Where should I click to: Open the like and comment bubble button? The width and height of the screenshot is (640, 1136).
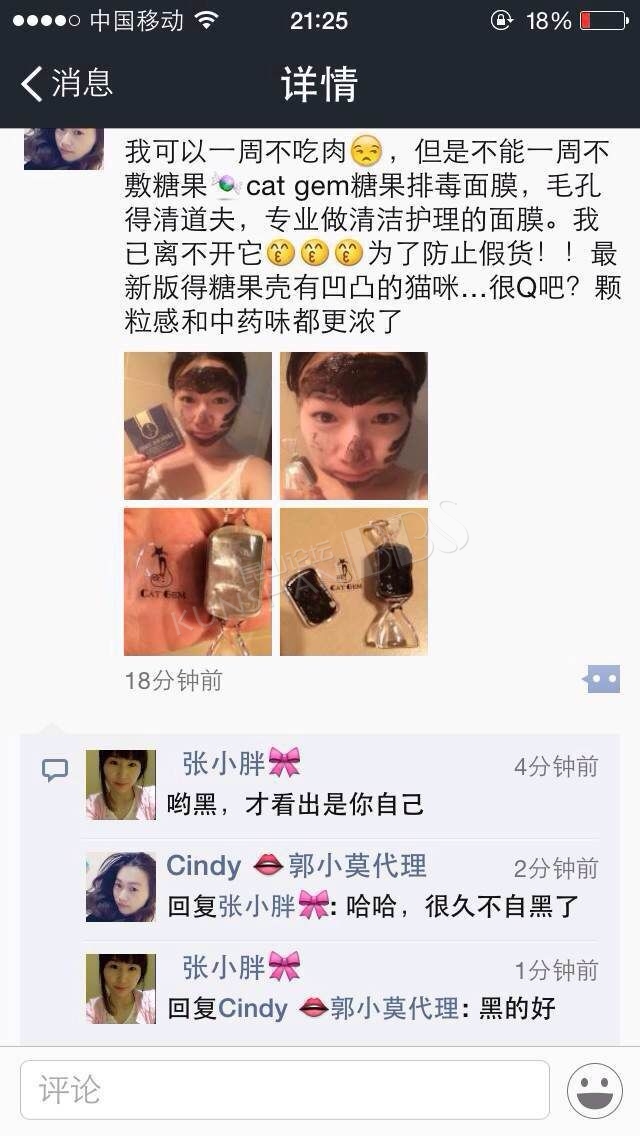pos(602,680)
